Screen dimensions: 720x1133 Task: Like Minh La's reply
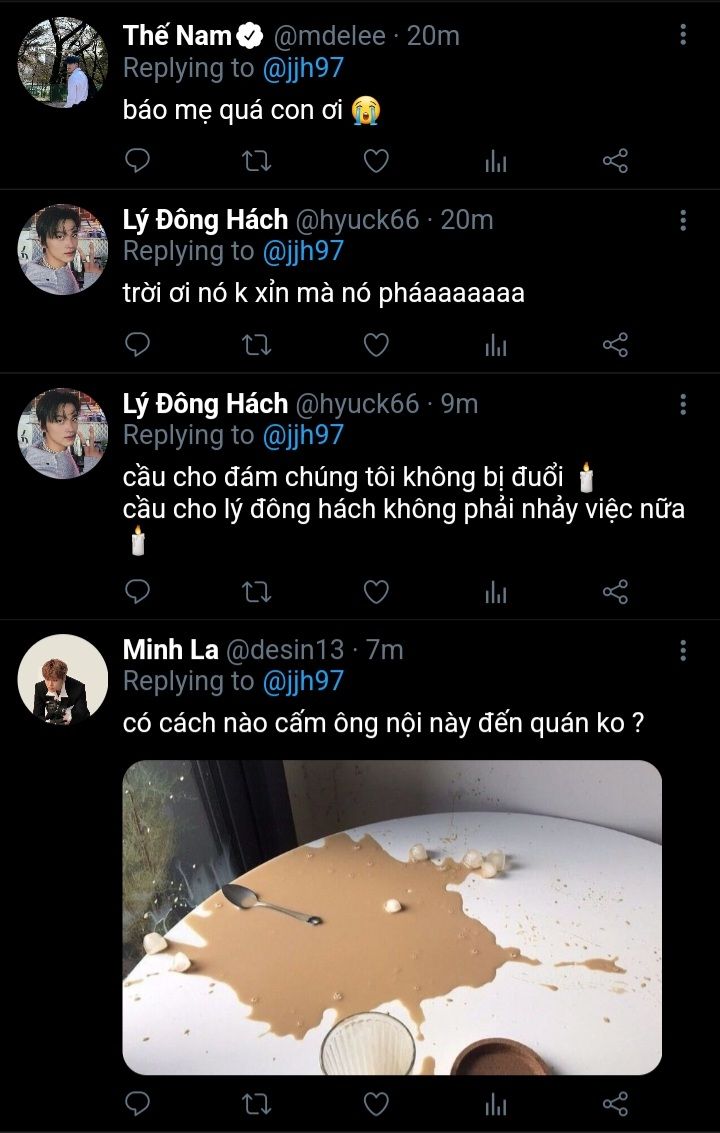(375, 1104)
